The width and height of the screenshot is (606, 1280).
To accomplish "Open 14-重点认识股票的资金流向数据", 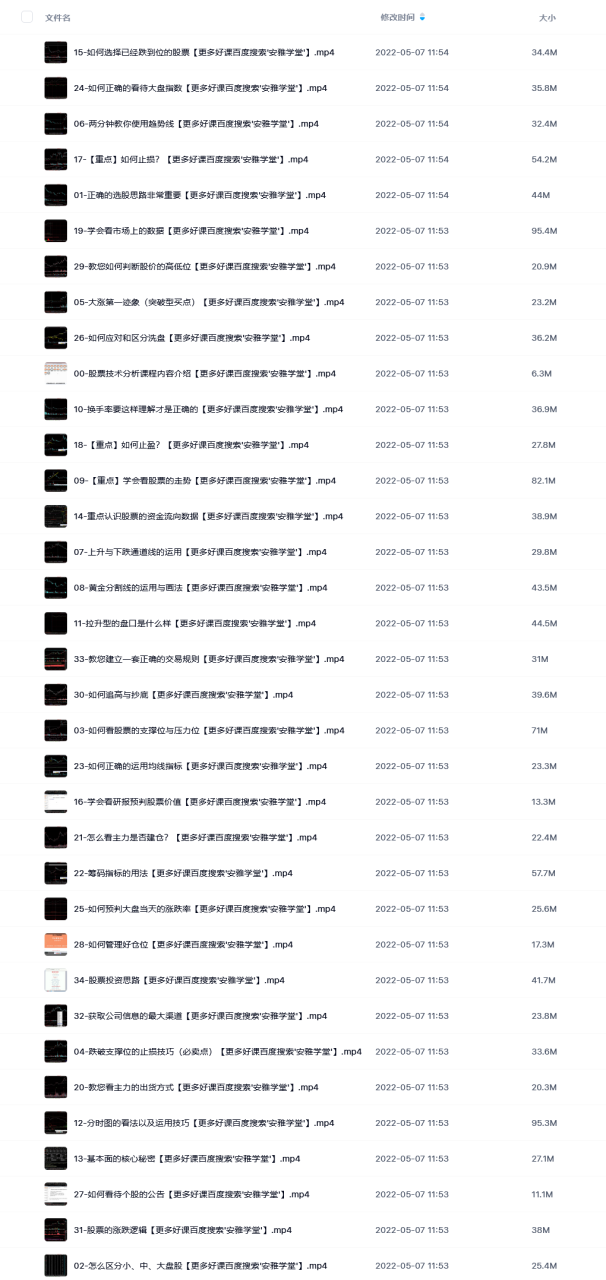I will click(x=208, y=516).
